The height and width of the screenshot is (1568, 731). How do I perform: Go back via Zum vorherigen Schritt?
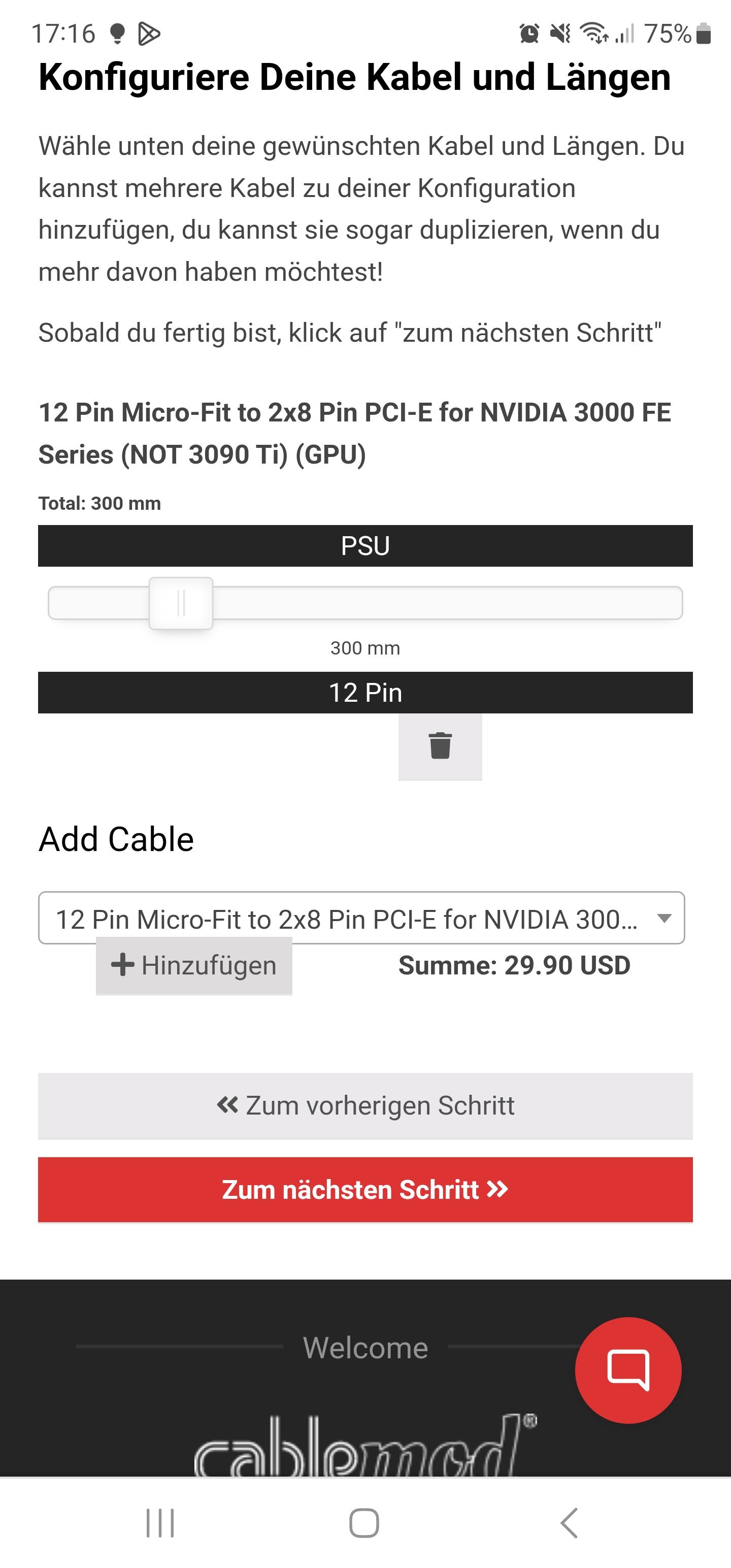tap(365, 1106)
